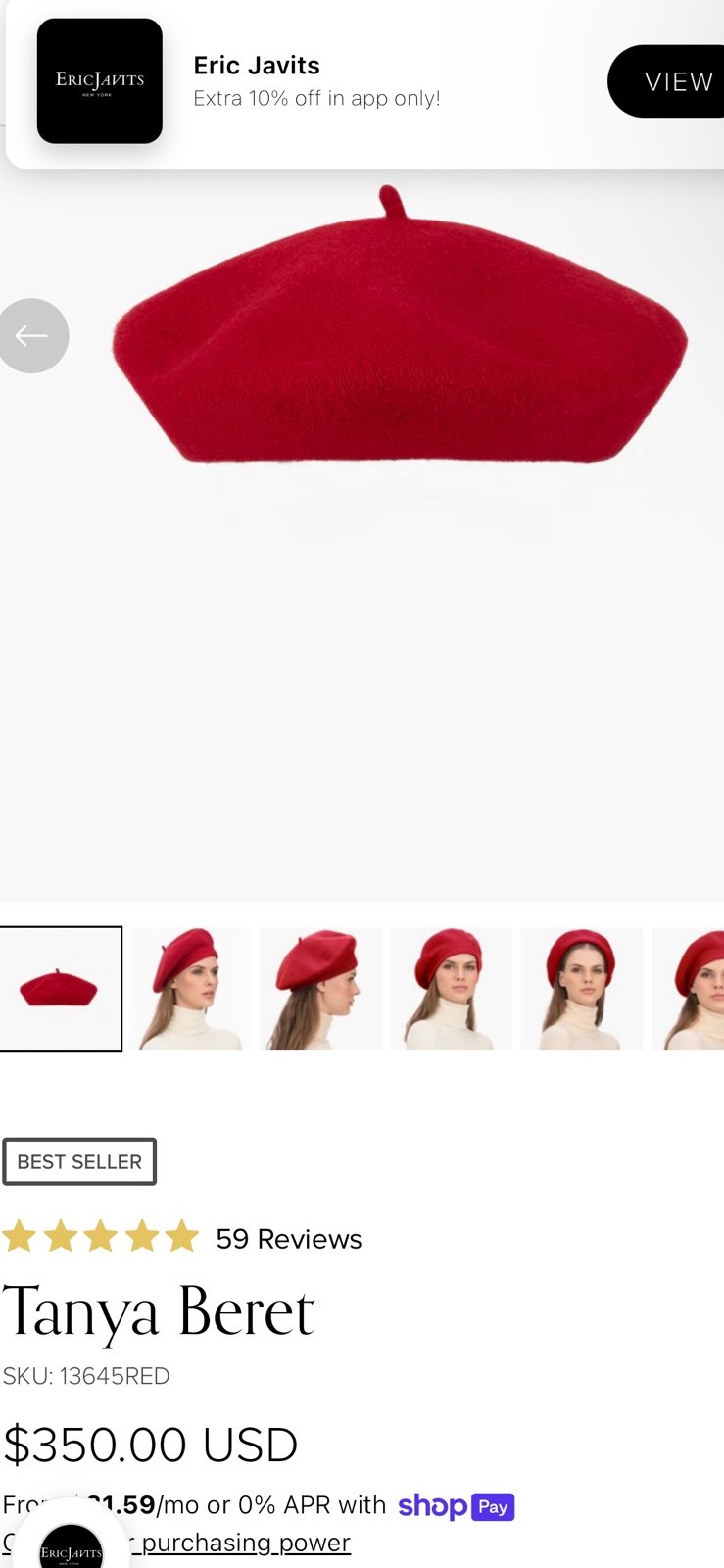Open the 59 Reviews link
The image size is (724, 1568).
(x=289, y=1239)
